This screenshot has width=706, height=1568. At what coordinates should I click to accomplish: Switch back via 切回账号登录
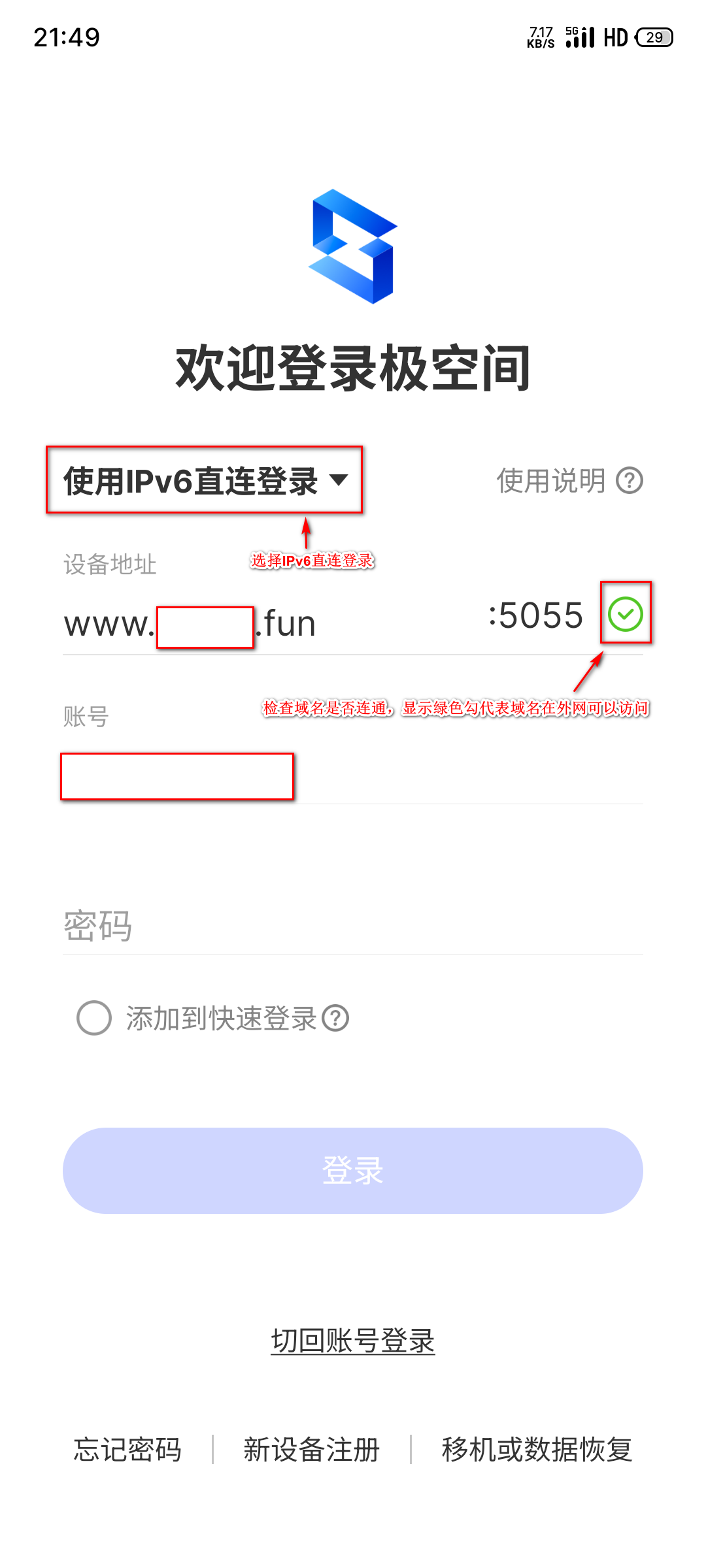point(353,1341)
